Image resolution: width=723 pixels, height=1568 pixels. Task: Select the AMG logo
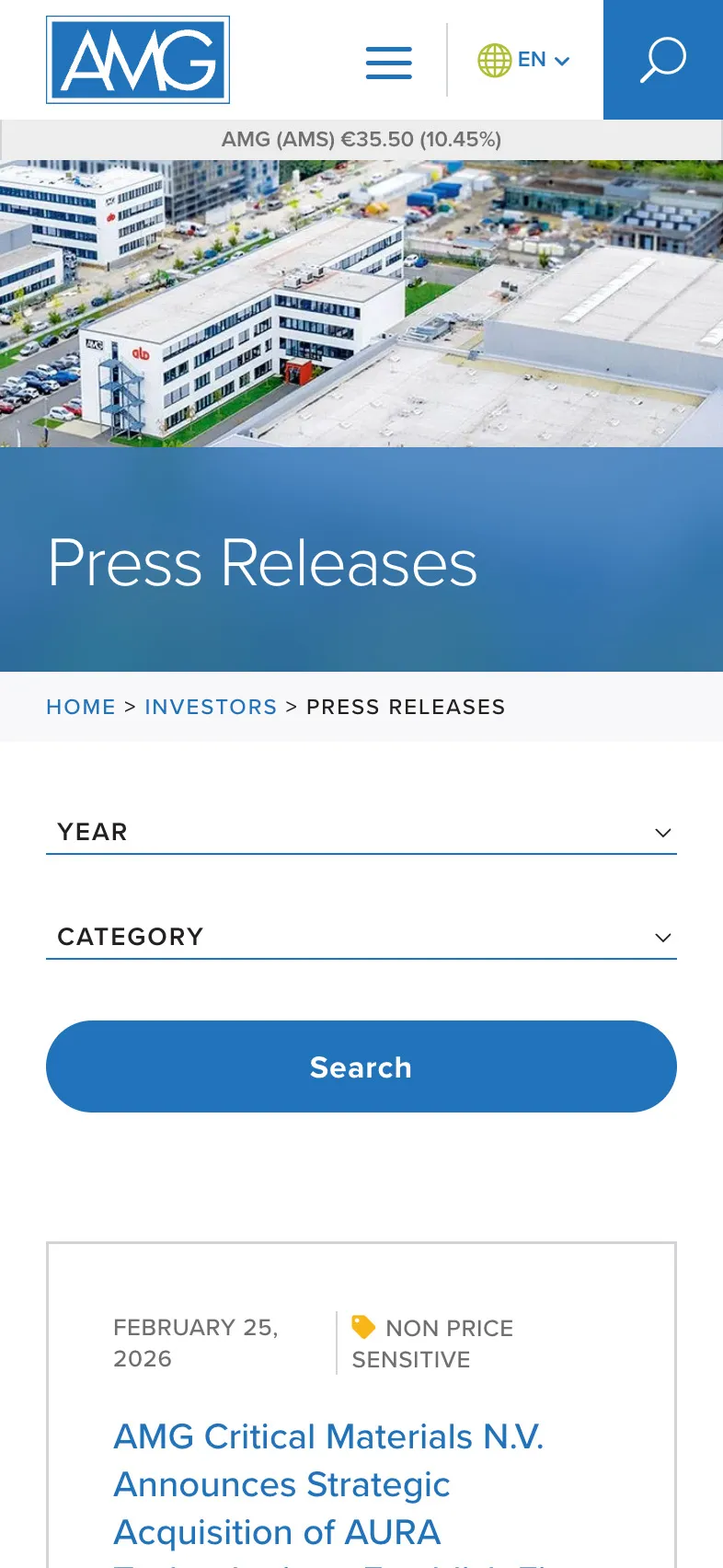[138, 59]
